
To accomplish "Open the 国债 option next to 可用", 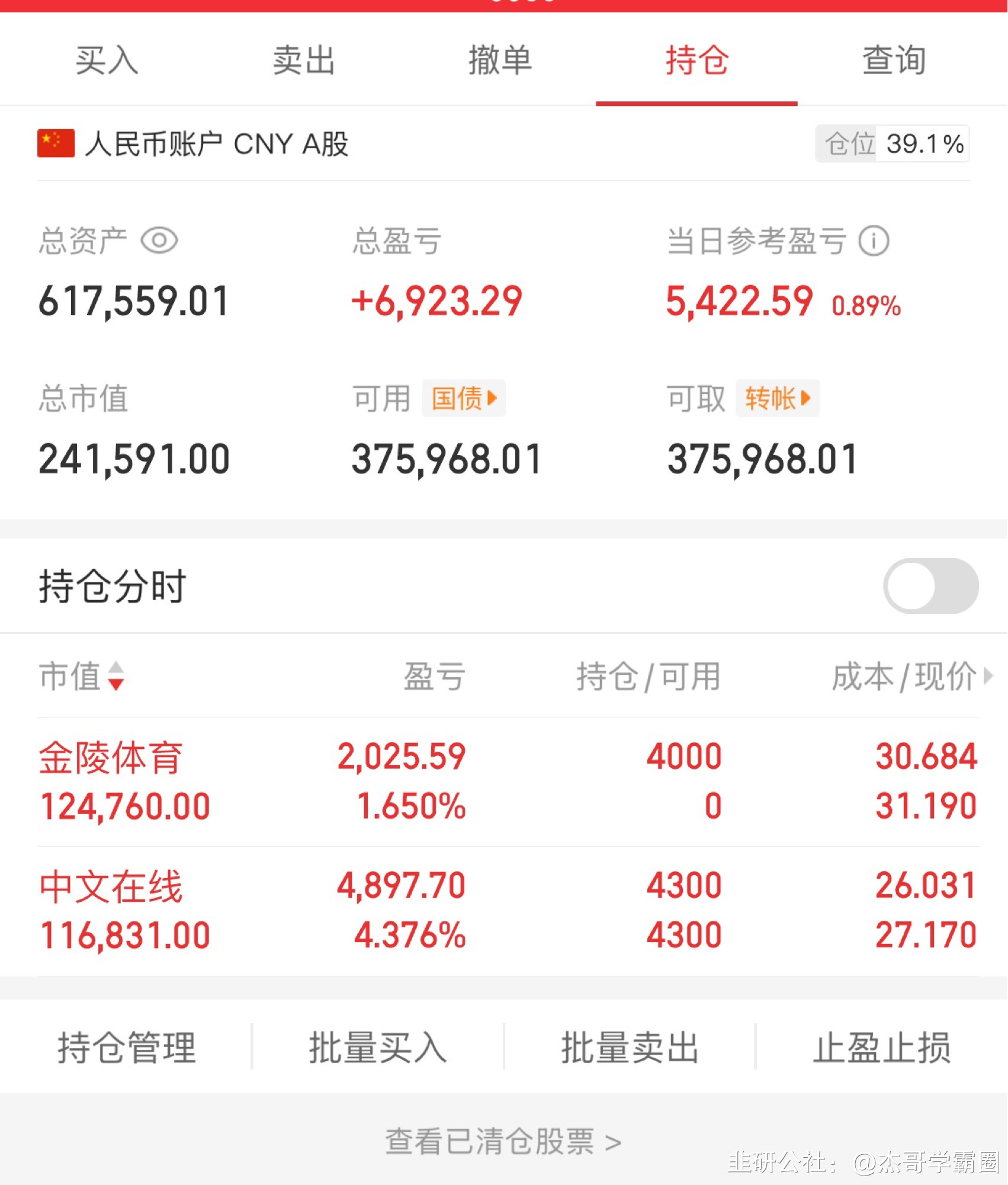I will tap(463, 399).
